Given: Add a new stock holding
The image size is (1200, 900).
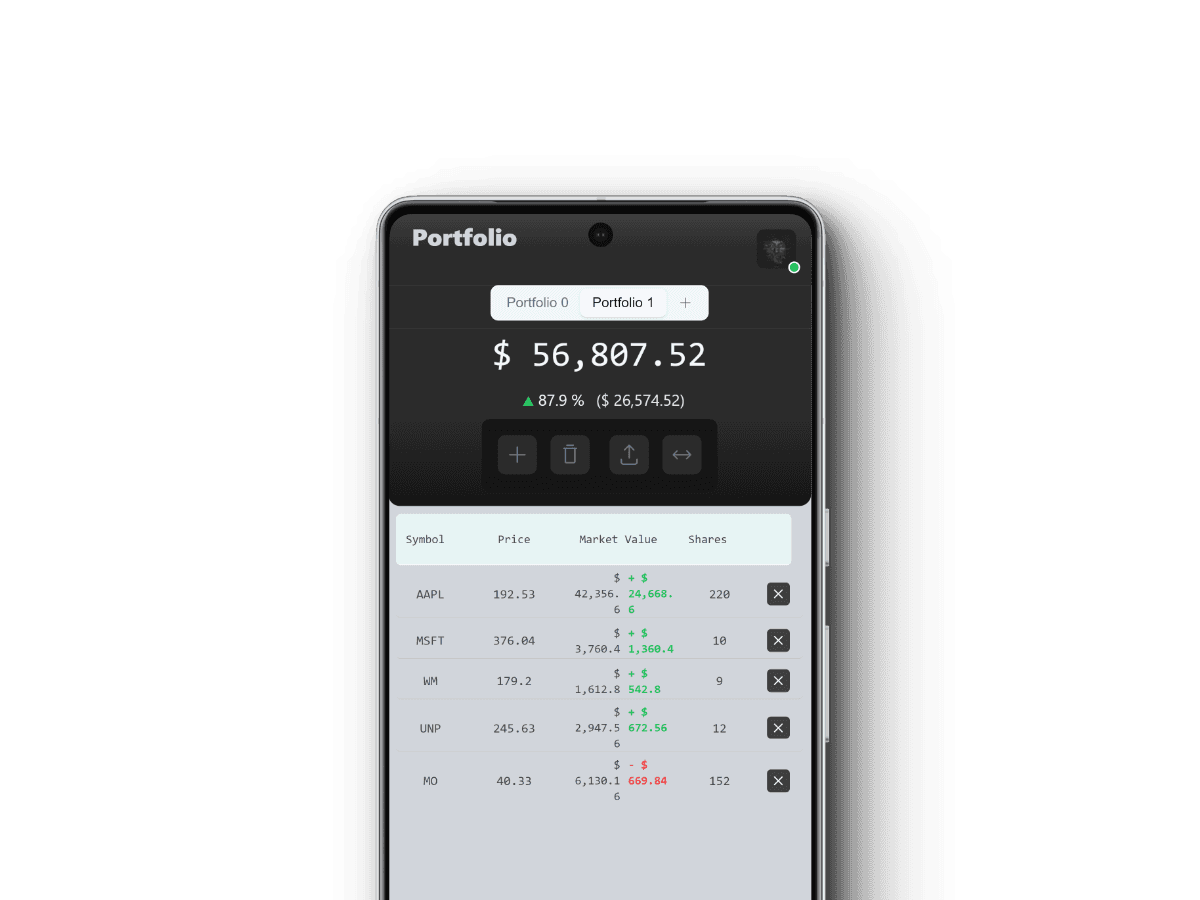Looking at the screenshot, I should click(517, 455).
